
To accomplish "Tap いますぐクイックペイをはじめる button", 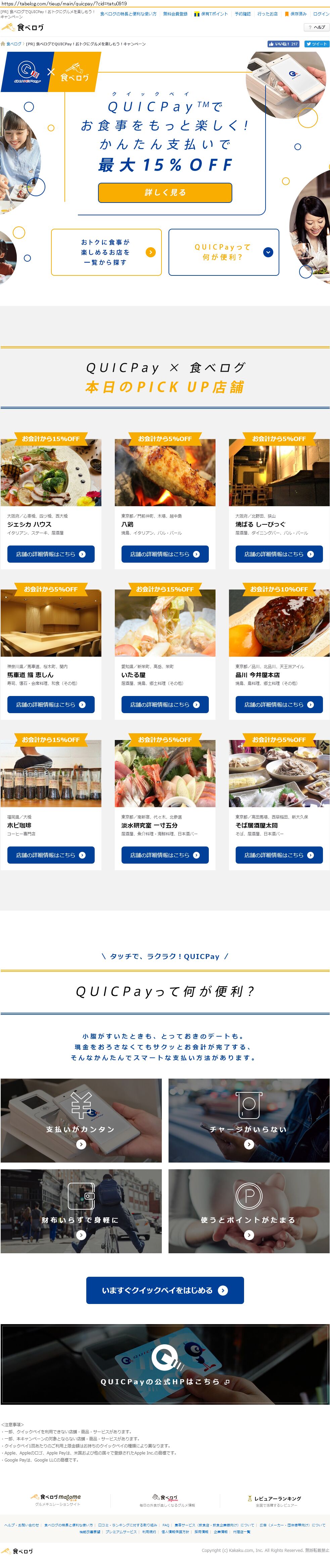I will tap(165, 1290).
